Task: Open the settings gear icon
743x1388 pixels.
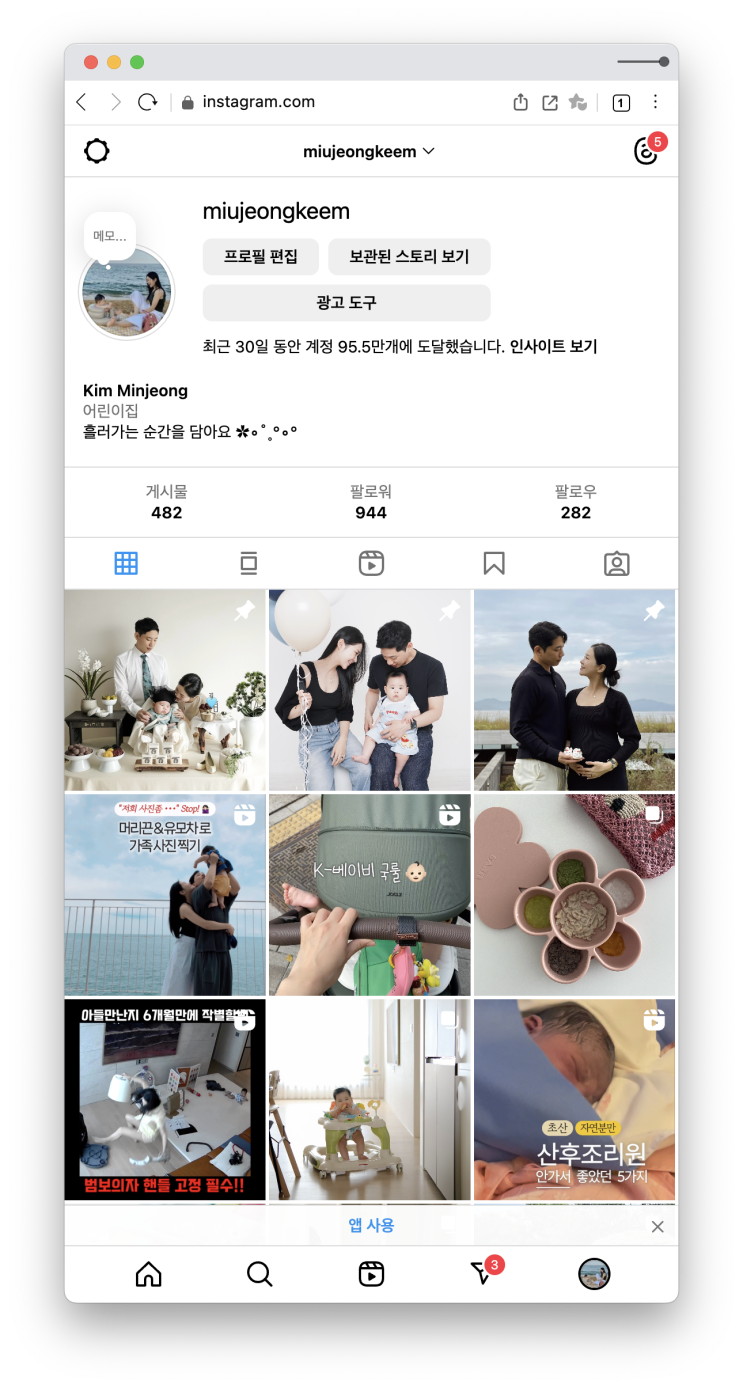Action: click(96, 151)
